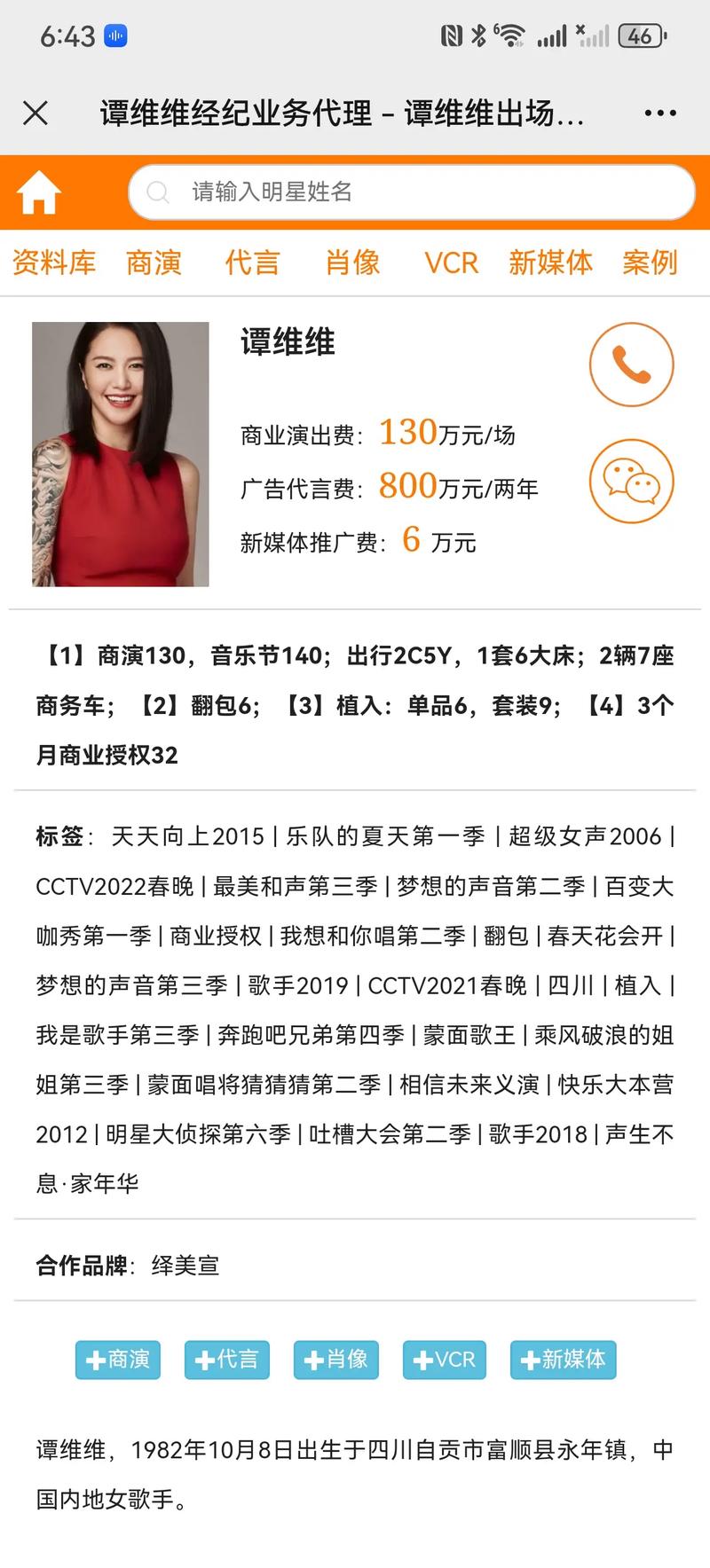Add VCR with the blue plus button
Image resolution: width=710 pixels, height=1568 pixels.
[446, 1360]
